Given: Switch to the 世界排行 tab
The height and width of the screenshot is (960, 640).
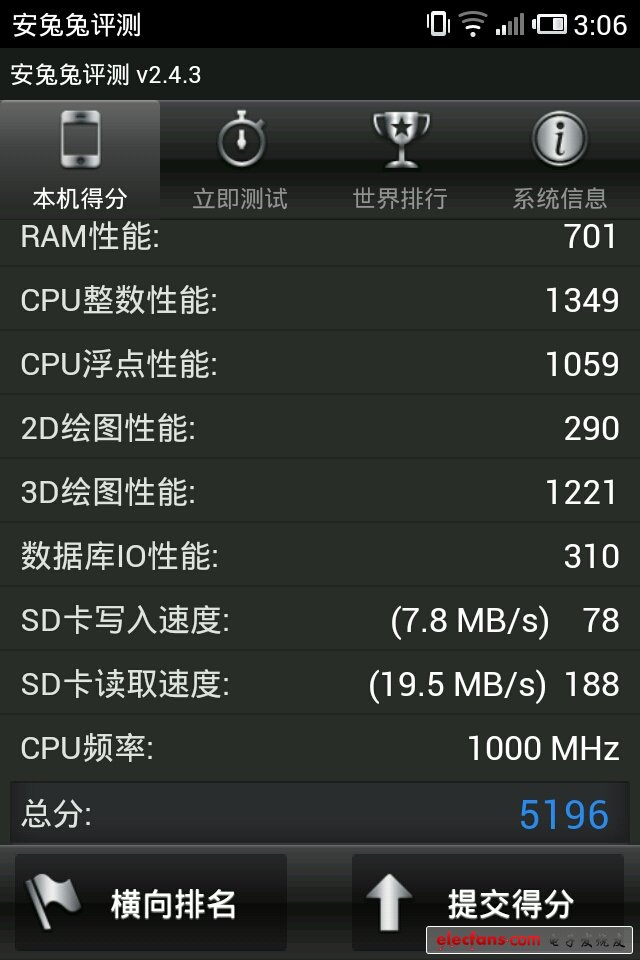Looking at the screenshot, I should [x=400, y=160].
